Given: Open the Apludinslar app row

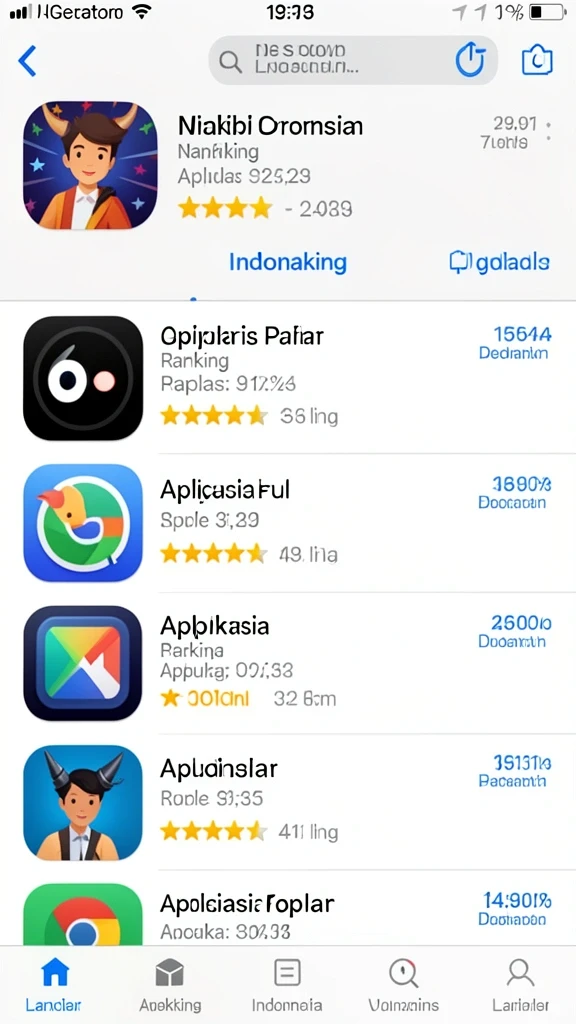Looking at the screenshot, I should click(288, 801).
